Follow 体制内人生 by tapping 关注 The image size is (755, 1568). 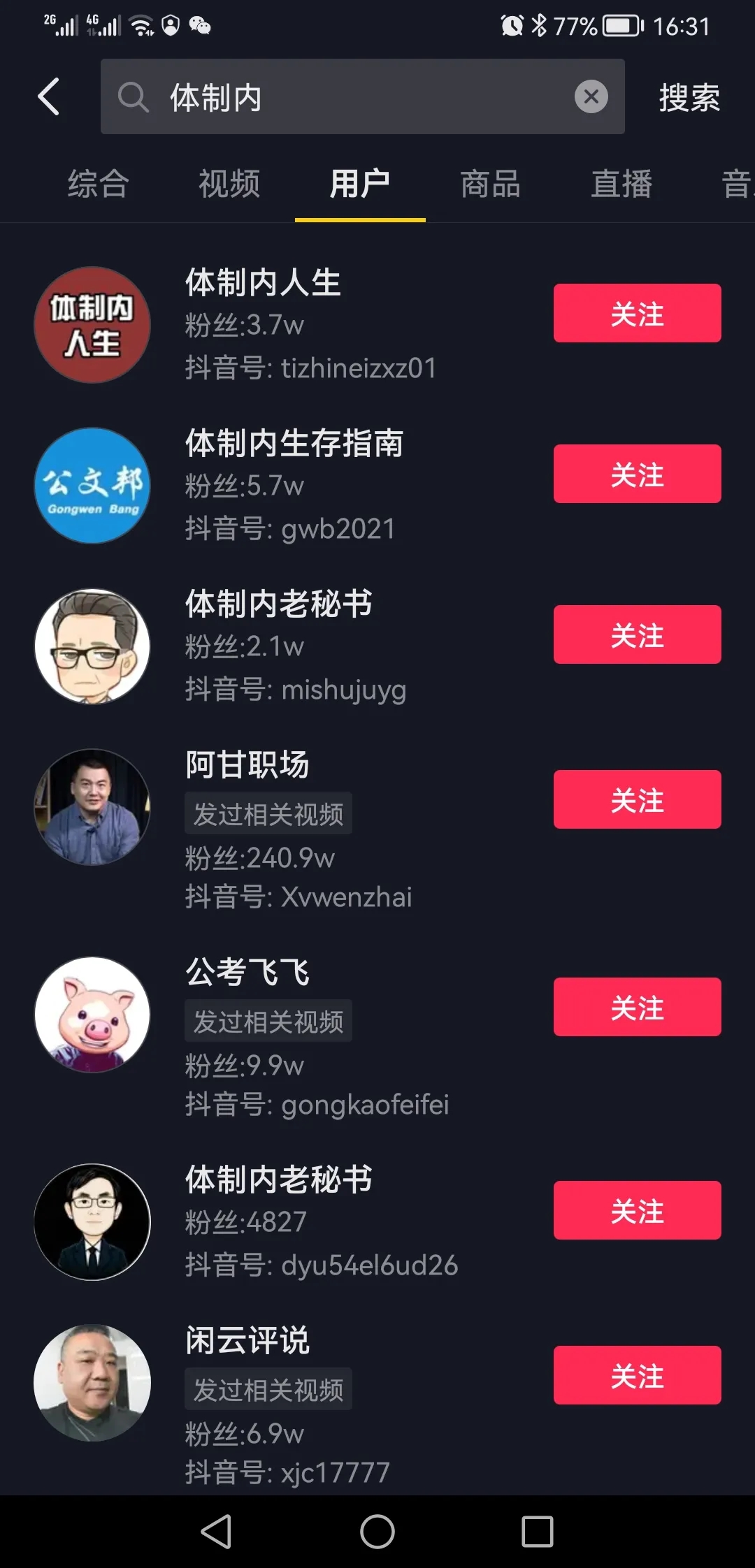[637, 313]
